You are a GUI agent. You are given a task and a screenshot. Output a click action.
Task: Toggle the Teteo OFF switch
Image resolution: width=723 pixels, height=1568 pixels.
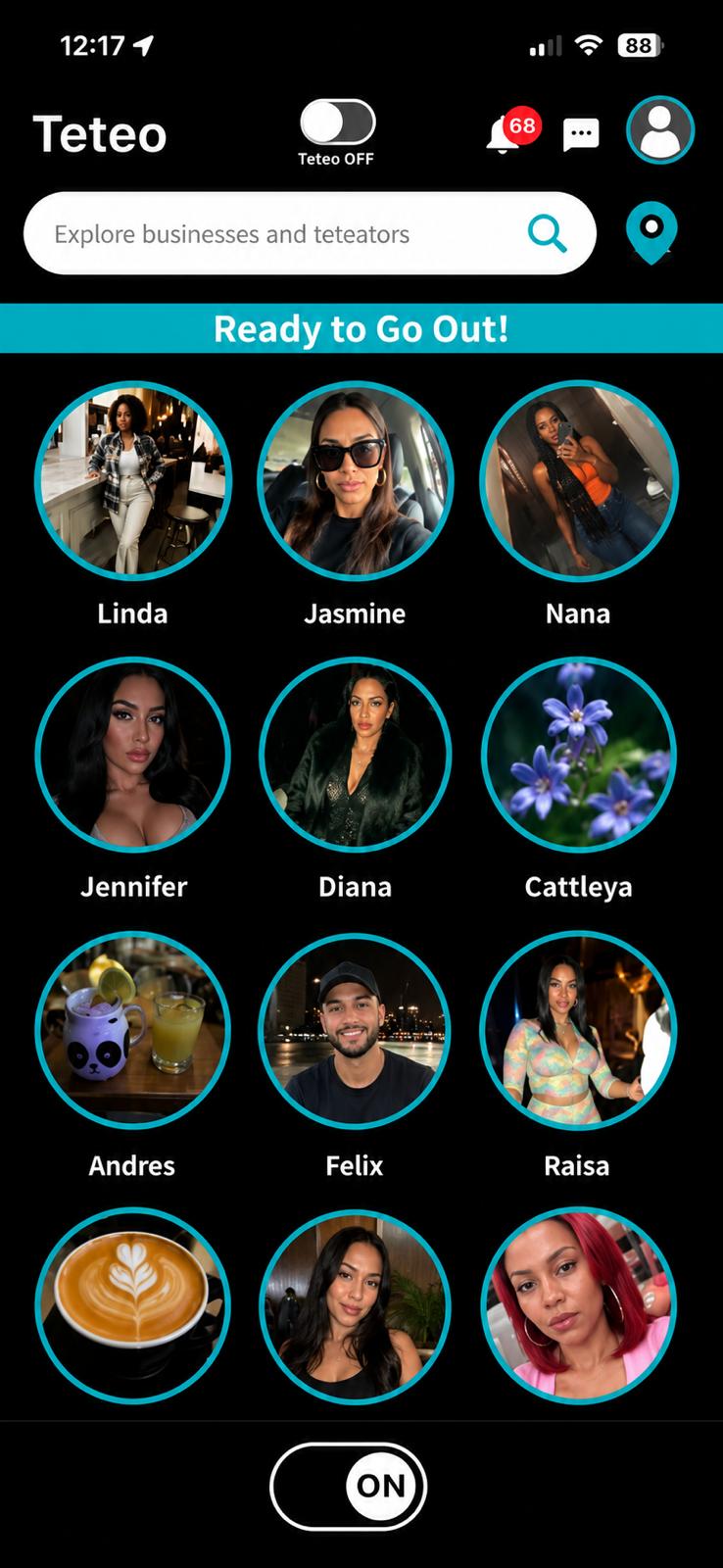[337, 123]
